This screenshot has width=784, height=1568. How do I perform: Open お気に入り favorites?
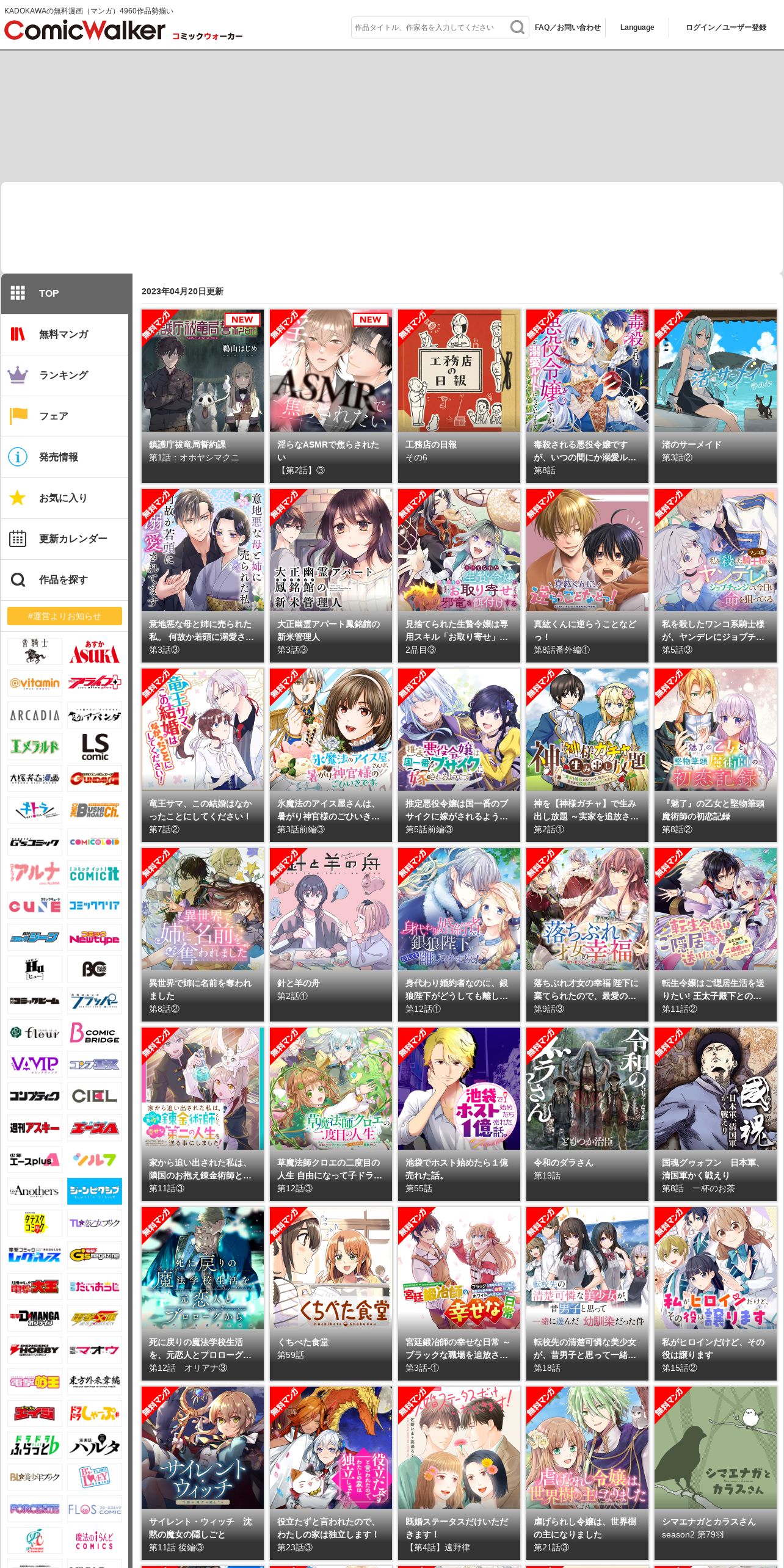click(x=65, y=498)
